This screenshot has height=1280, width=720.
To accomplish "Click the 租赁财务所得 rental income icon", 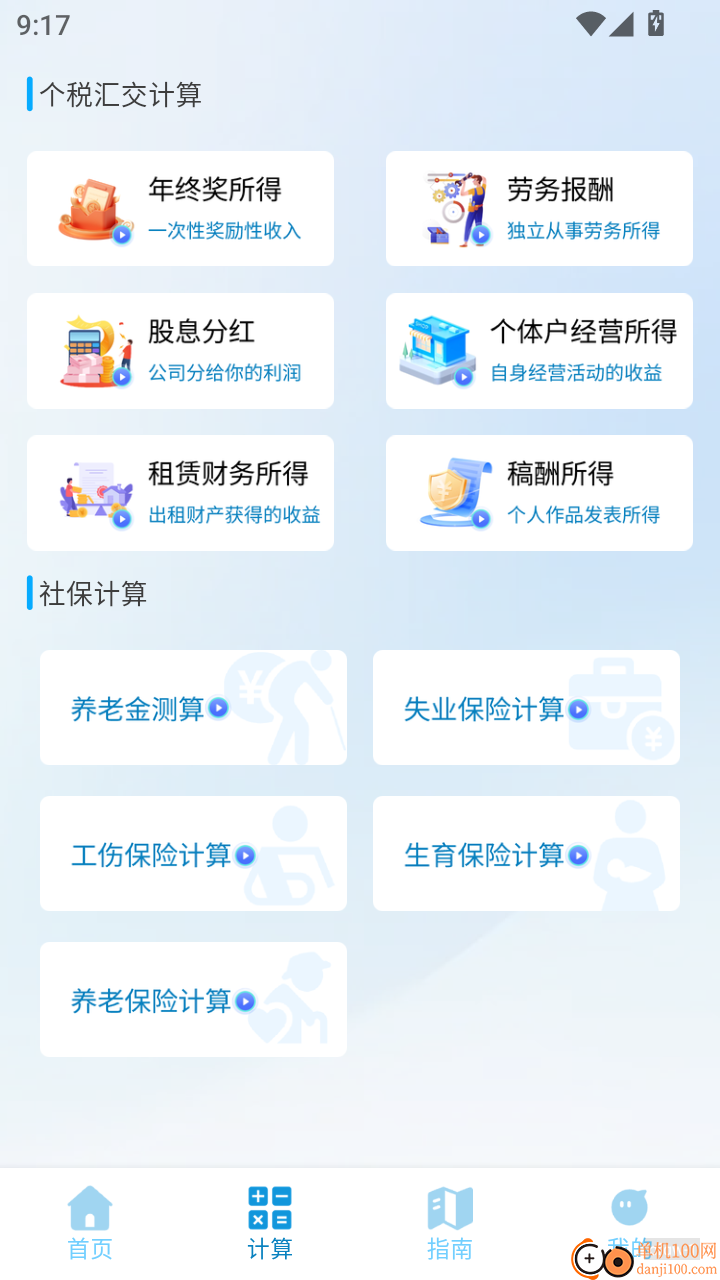I will tap(95, 493).
